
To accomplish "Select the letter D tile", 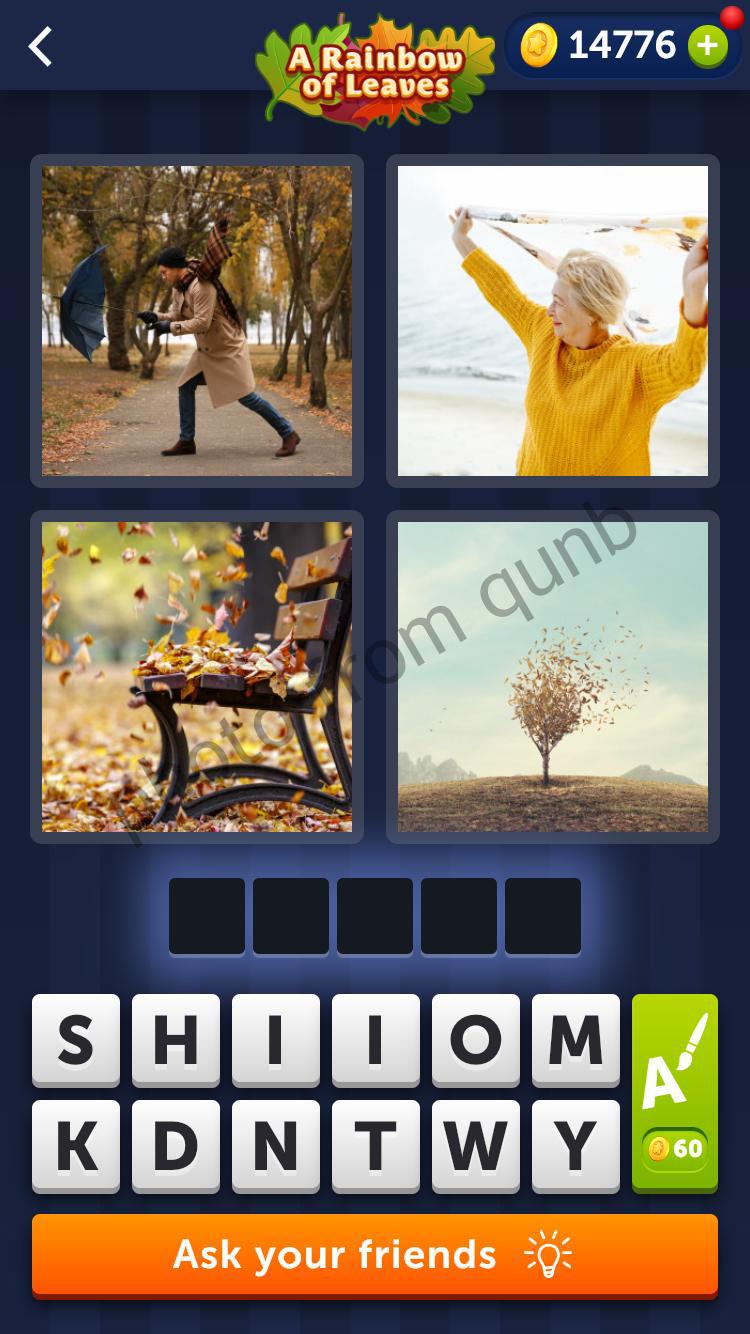I will 176,1146.
